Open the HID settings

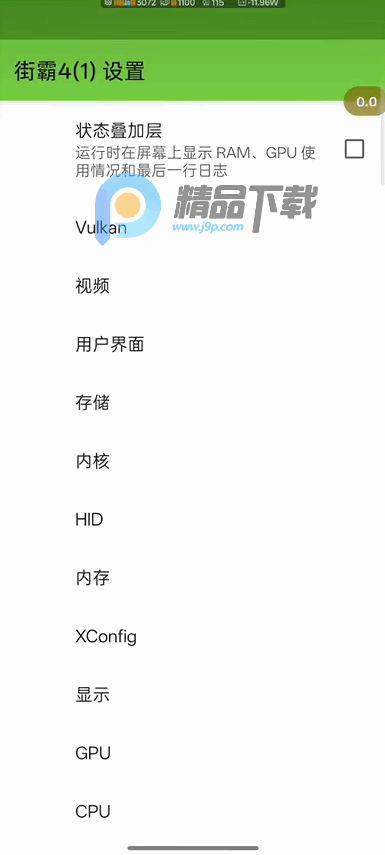tap(192, 520)
